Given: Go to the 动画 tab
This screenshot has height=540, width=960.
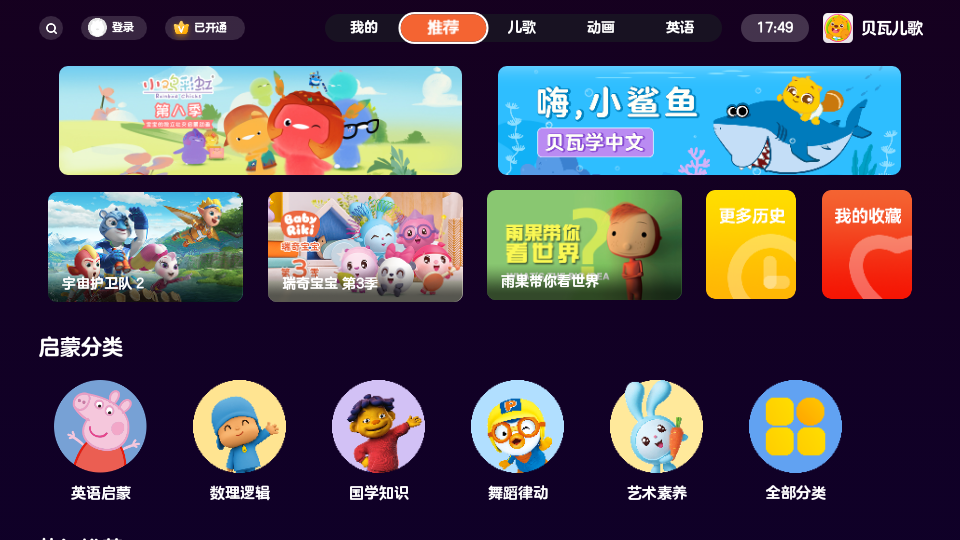Looking at the screenshot, I should click(601, 28).
